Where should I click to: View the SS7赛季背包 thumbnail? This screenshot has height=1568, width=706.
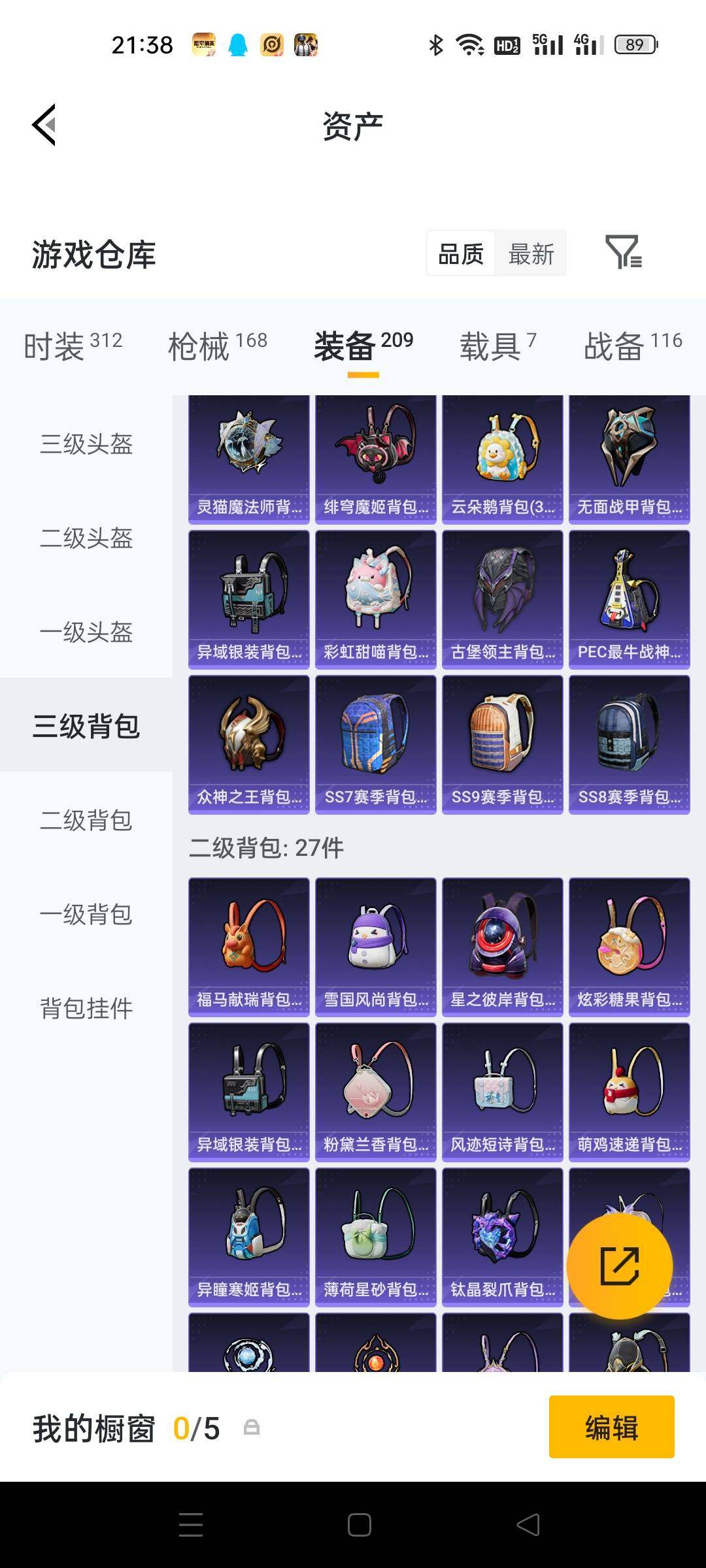pyautogui.click(x=375, y=735)
